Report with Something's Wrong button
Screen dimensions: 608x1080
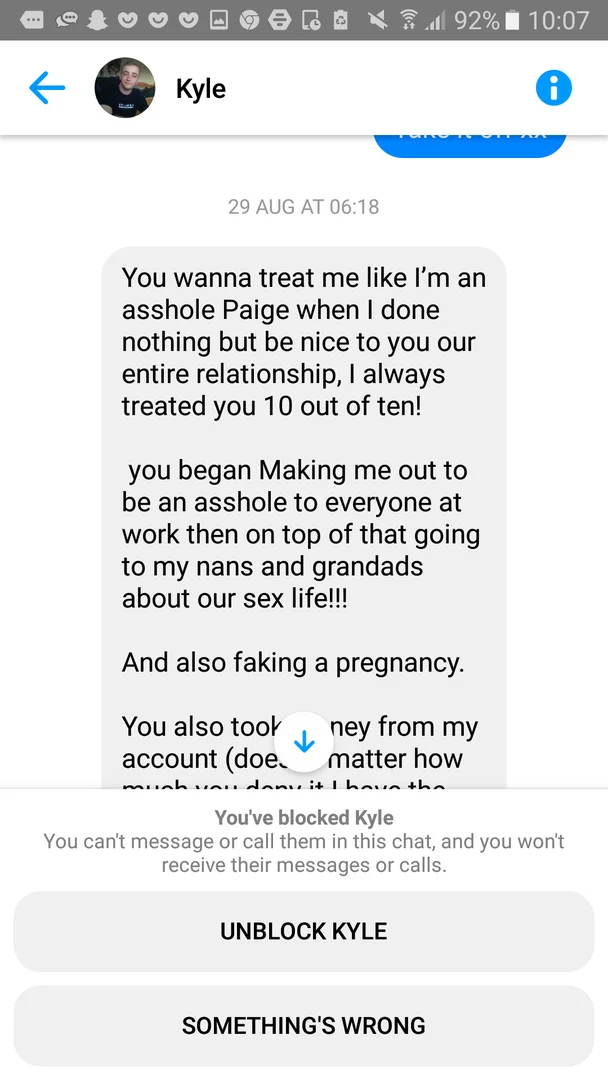[304, 1026]
